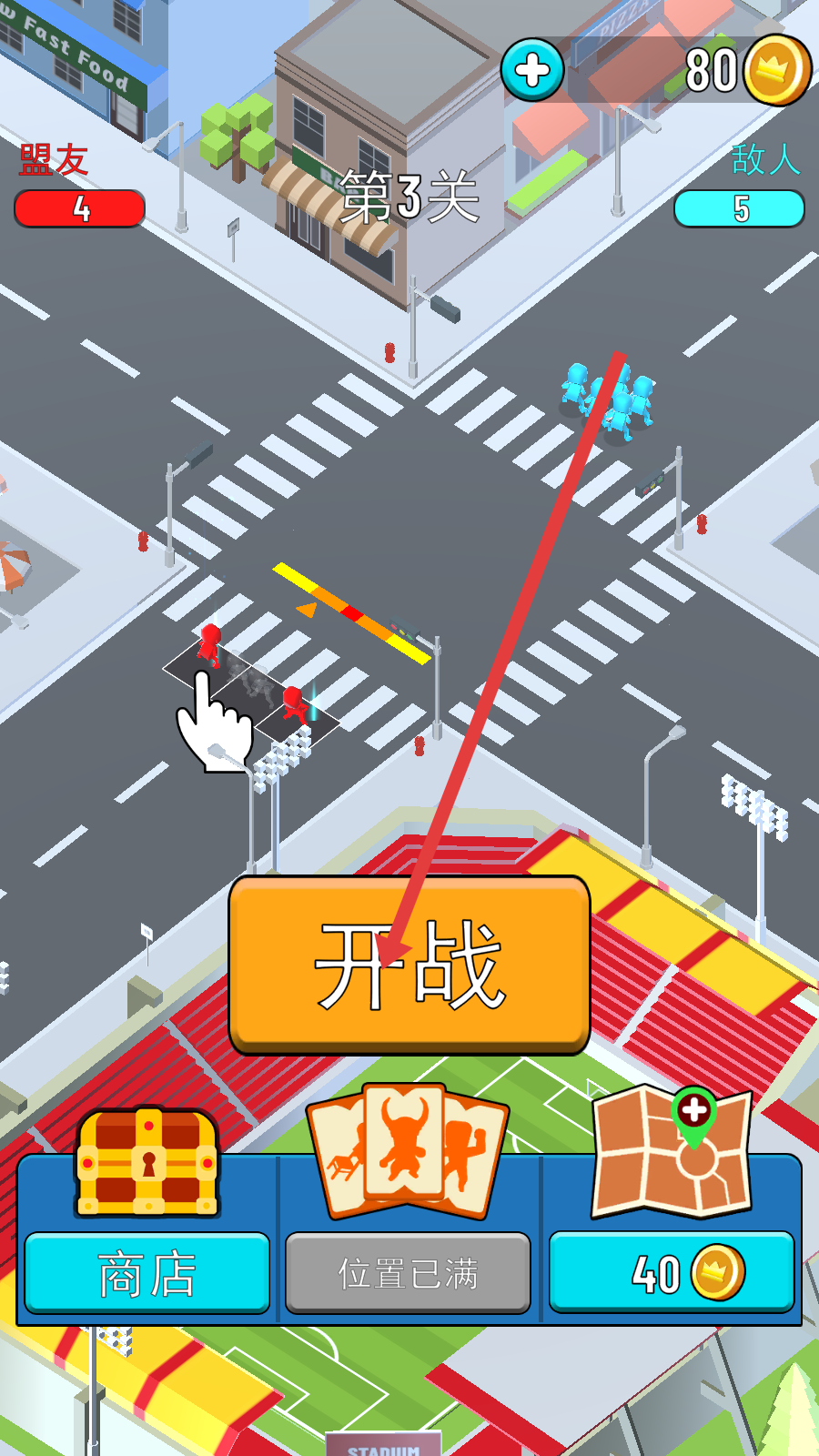Open the 商店 shop
This screenshot has height=1456, width=819.
point(147,1273)
